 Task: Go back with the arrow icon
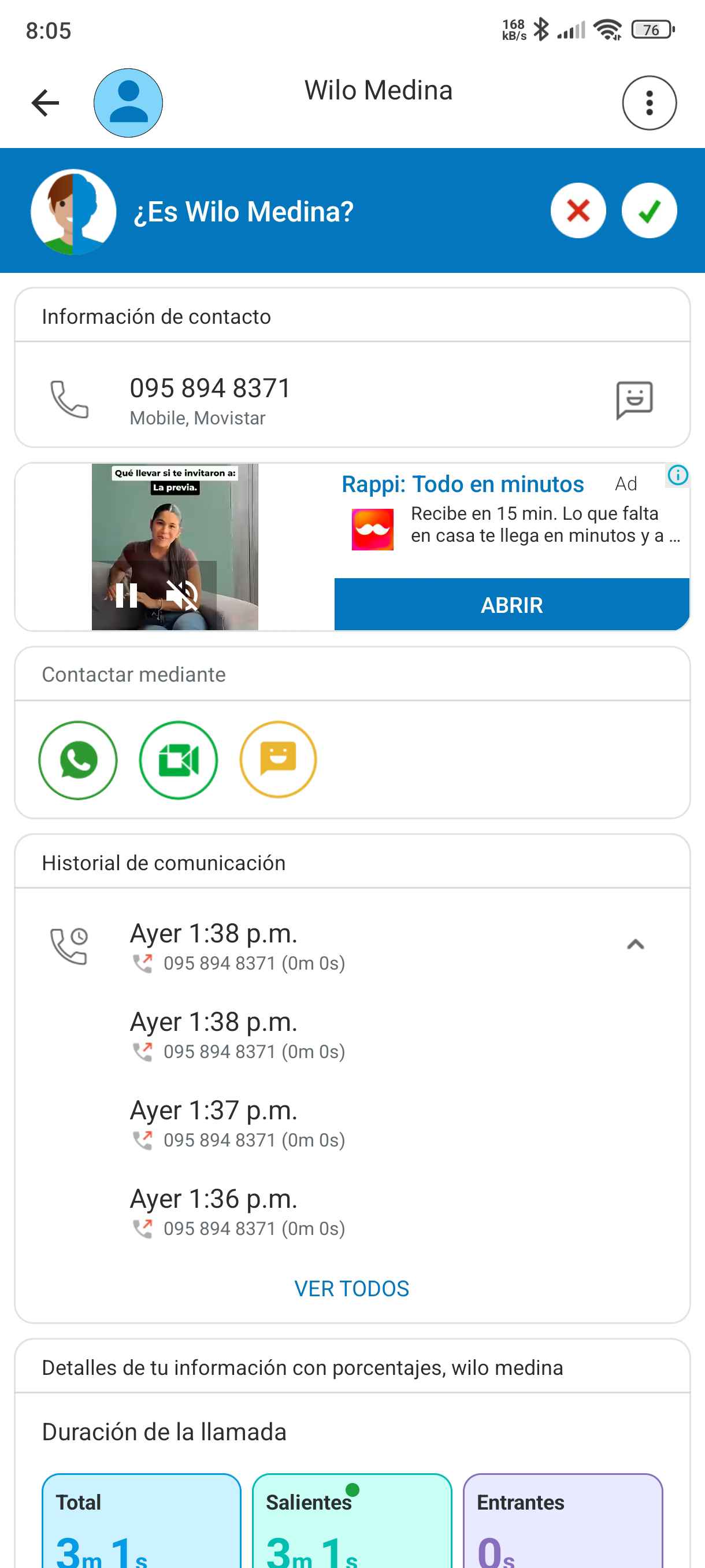(46, 102)
